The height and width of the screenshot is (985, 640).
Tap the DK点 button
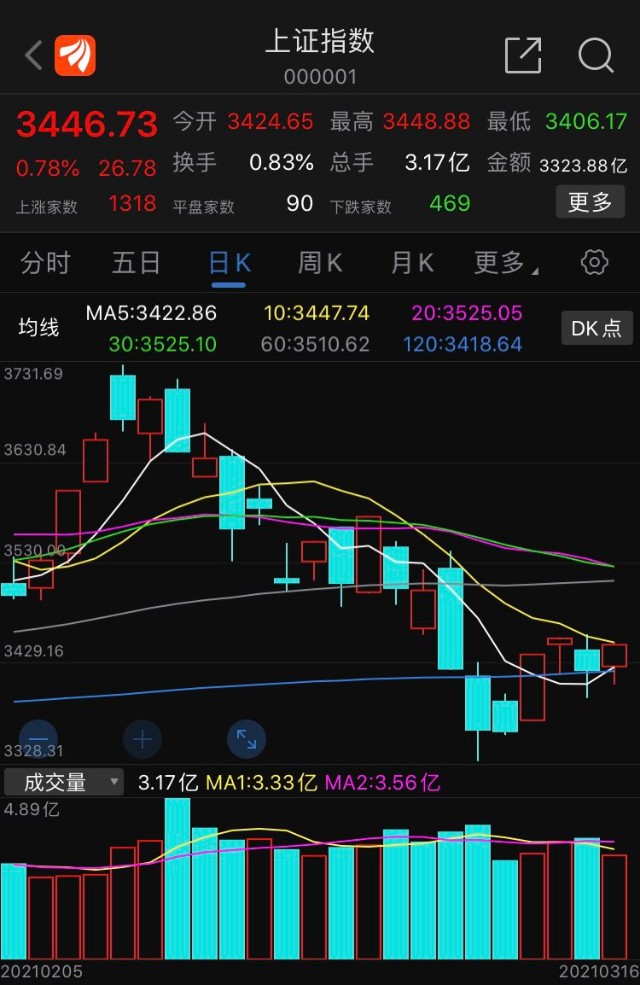[x=596, y=328]
